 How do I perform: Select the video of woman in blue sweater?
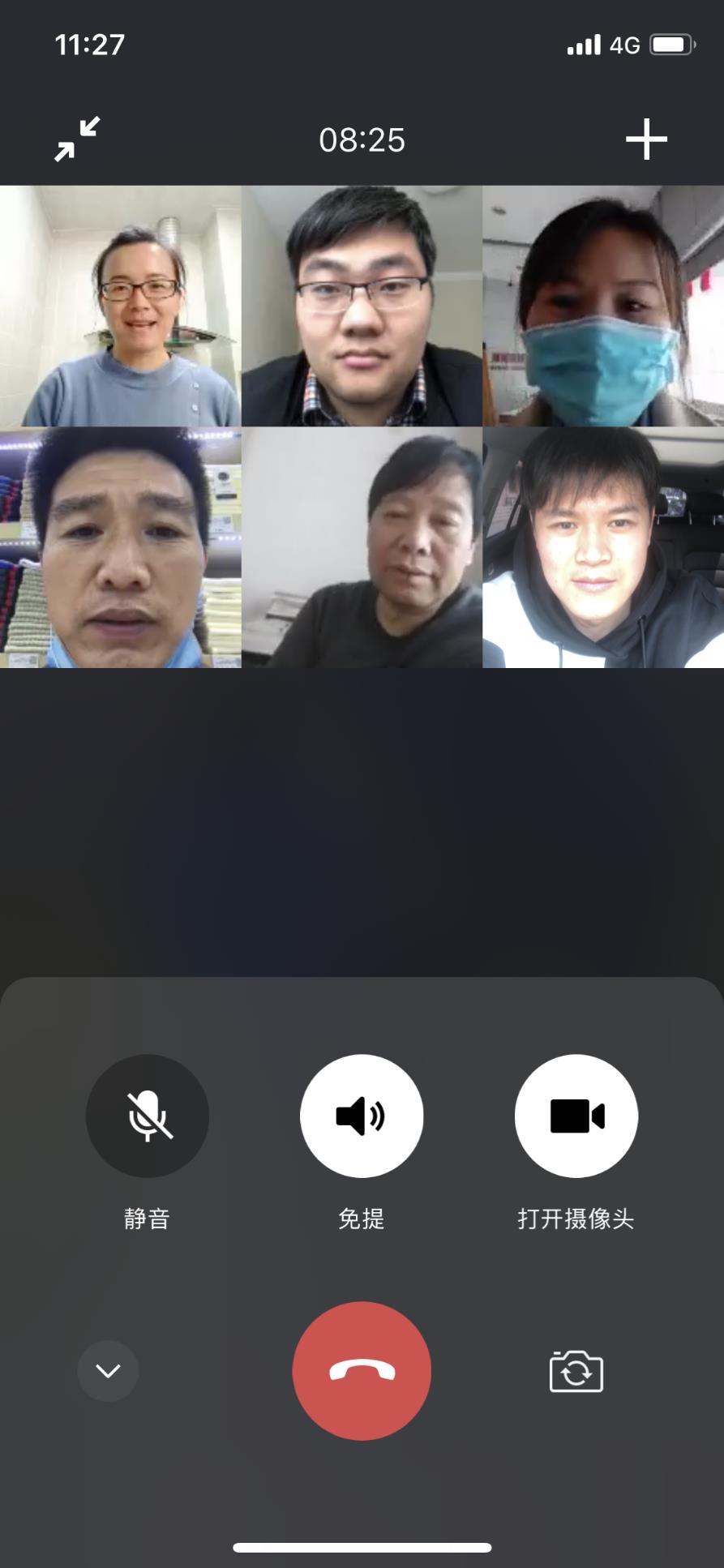[121, 306]
